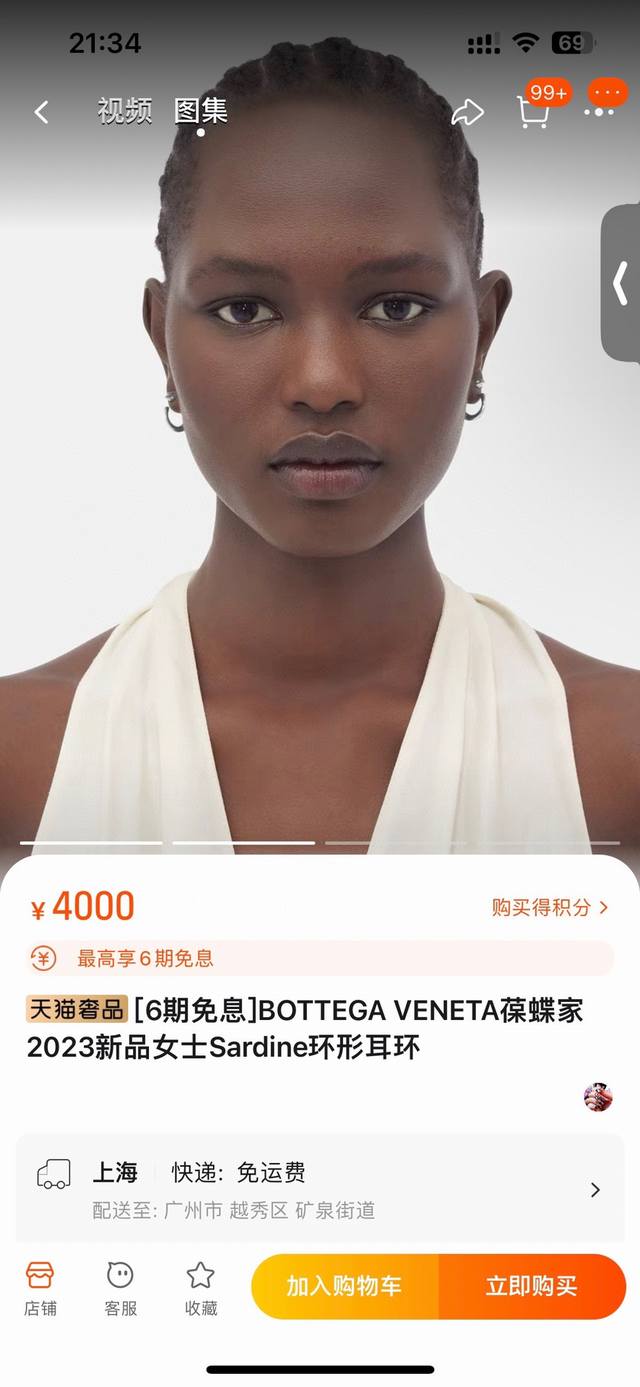
Task: Expand the side panel arrow
Action: (620, 282)
